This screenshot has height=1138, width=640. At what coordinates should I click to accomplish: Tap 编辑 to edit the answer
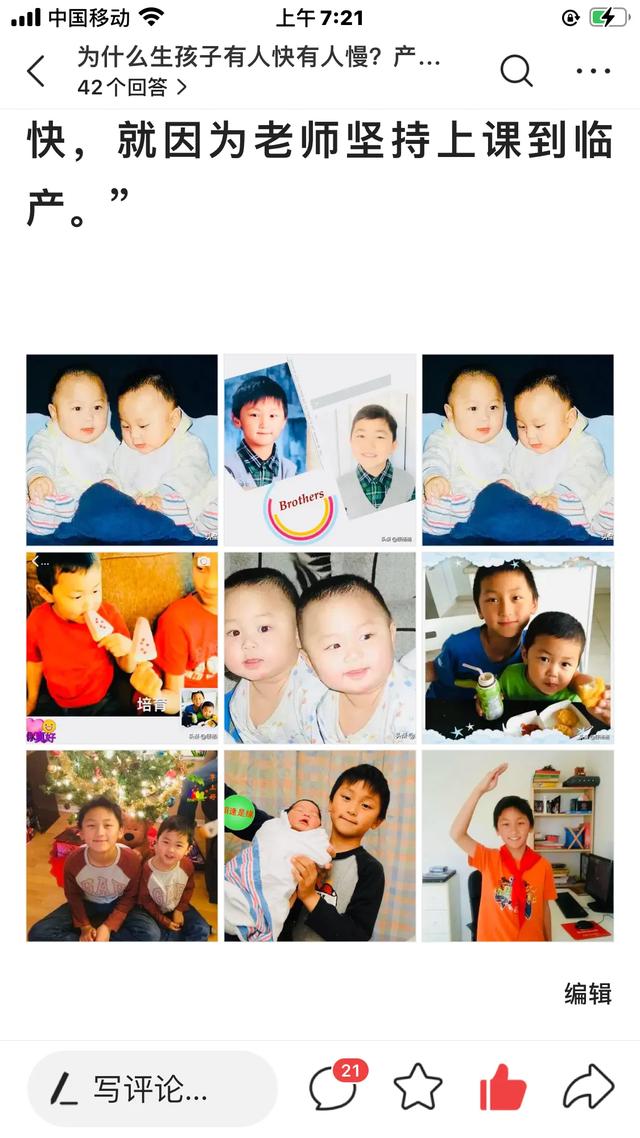pos(588,993)
